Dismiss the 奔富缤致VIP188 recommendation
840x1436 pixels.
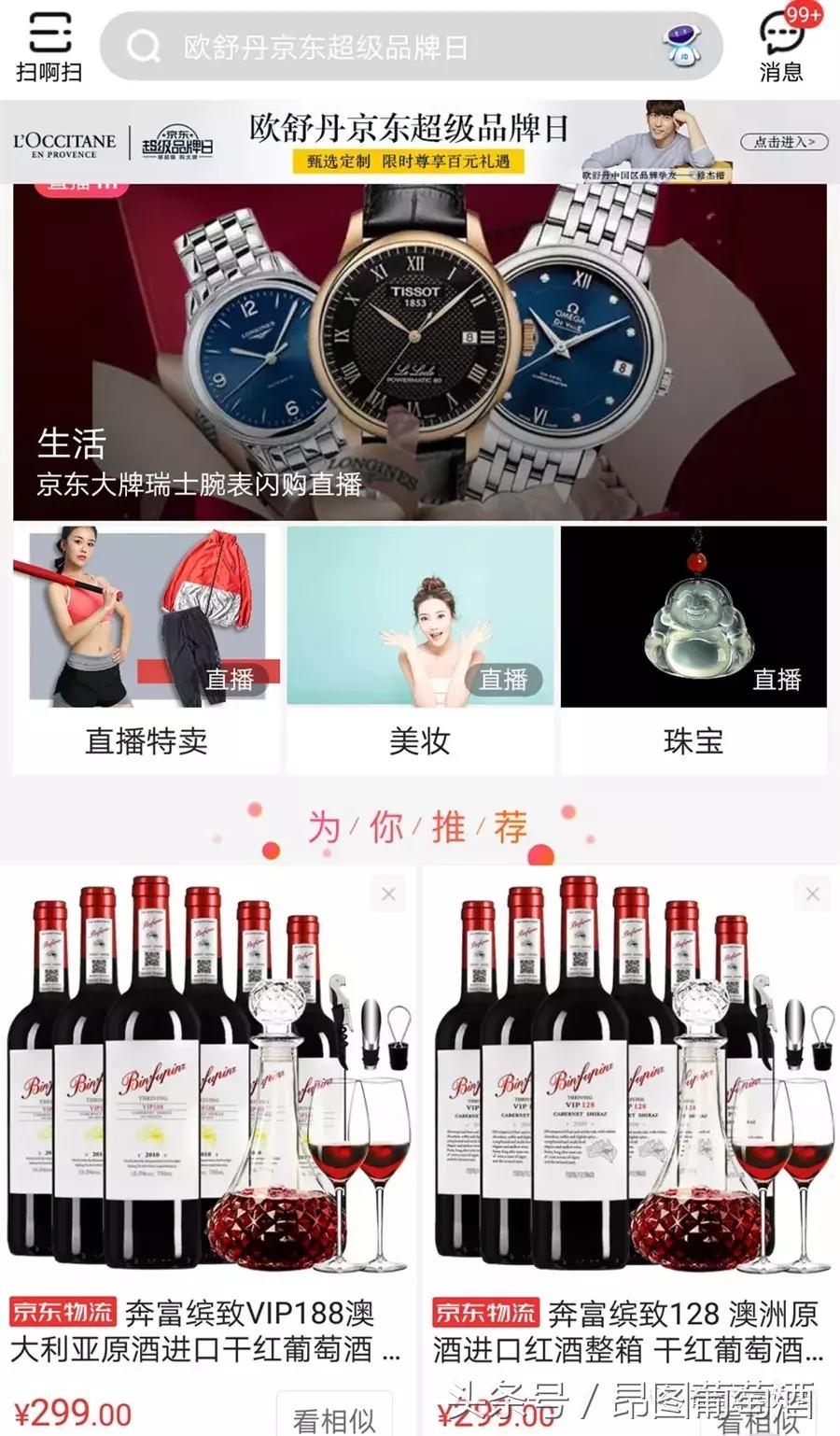pos(388,894)
